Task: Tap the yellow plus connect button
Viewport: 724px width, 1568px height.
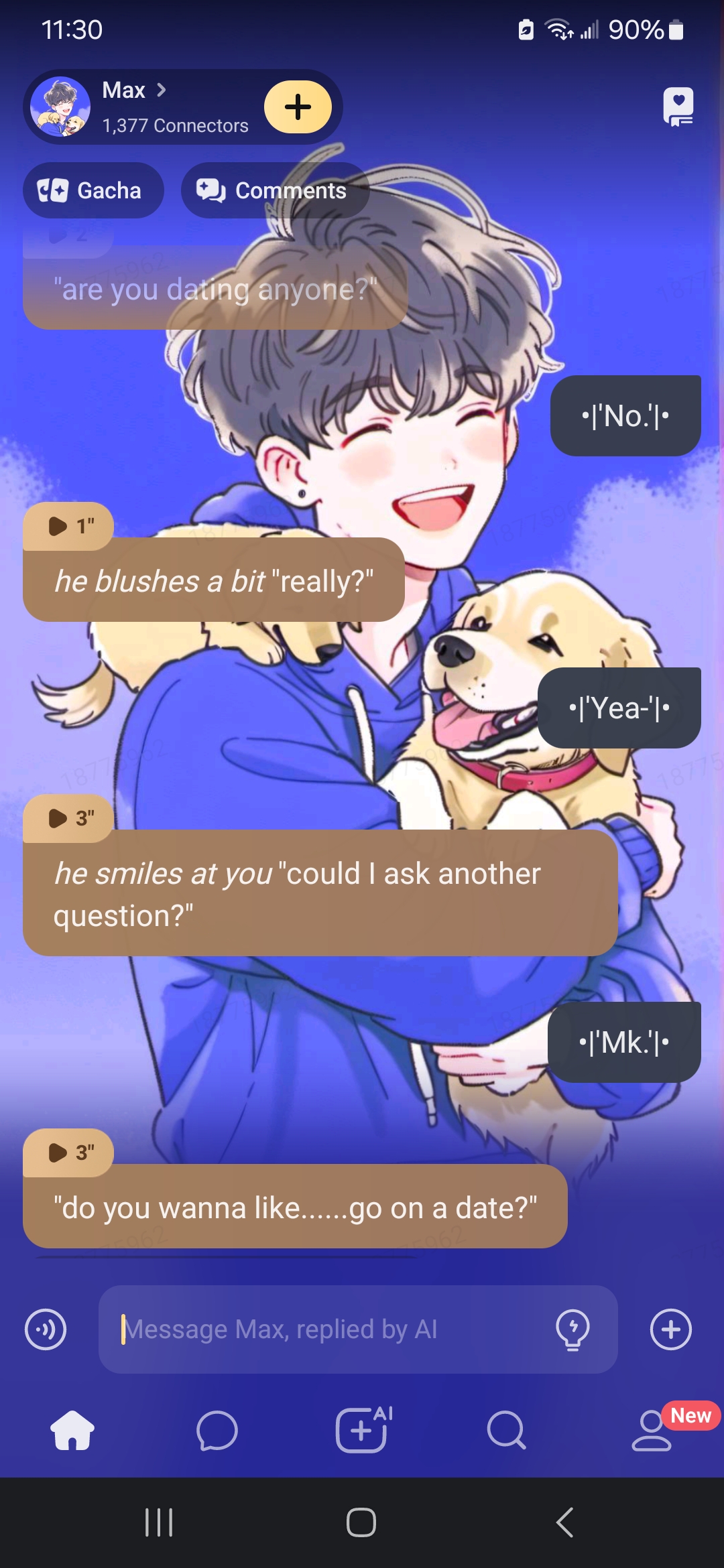Action: (298, 107)
